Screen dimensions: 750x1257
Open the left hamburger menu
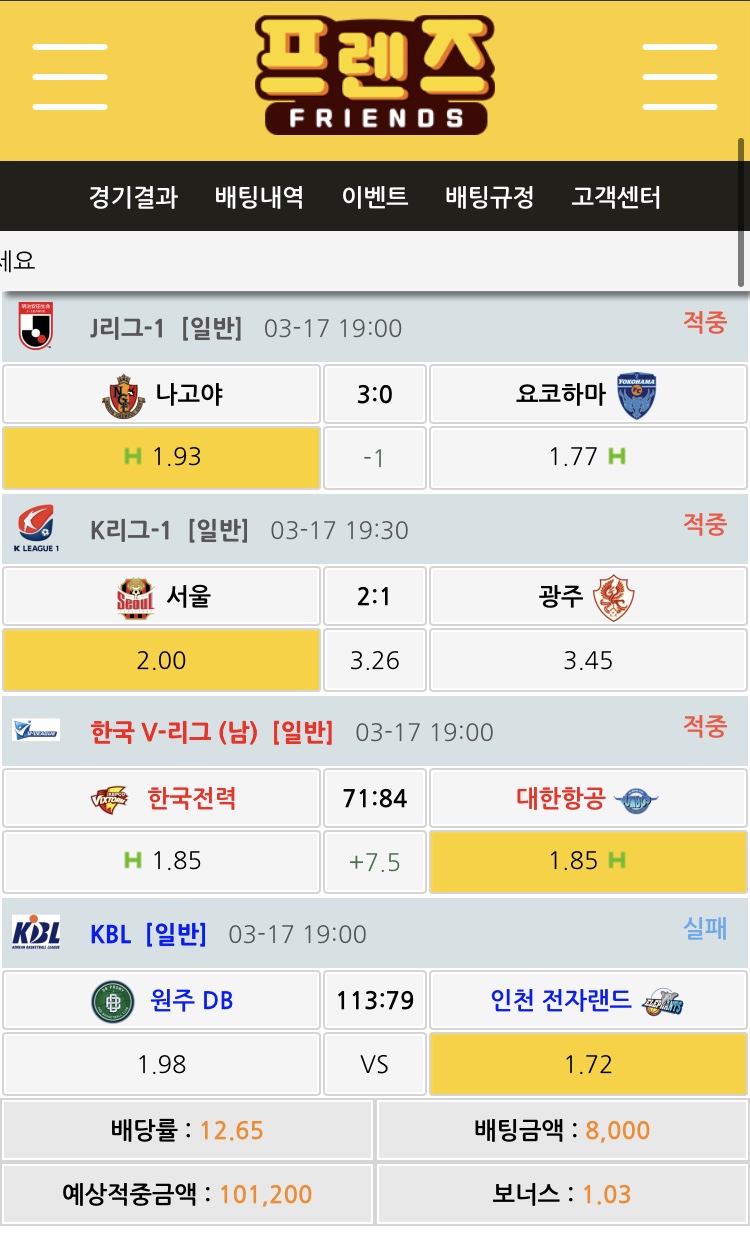click(x=69, y=76)
